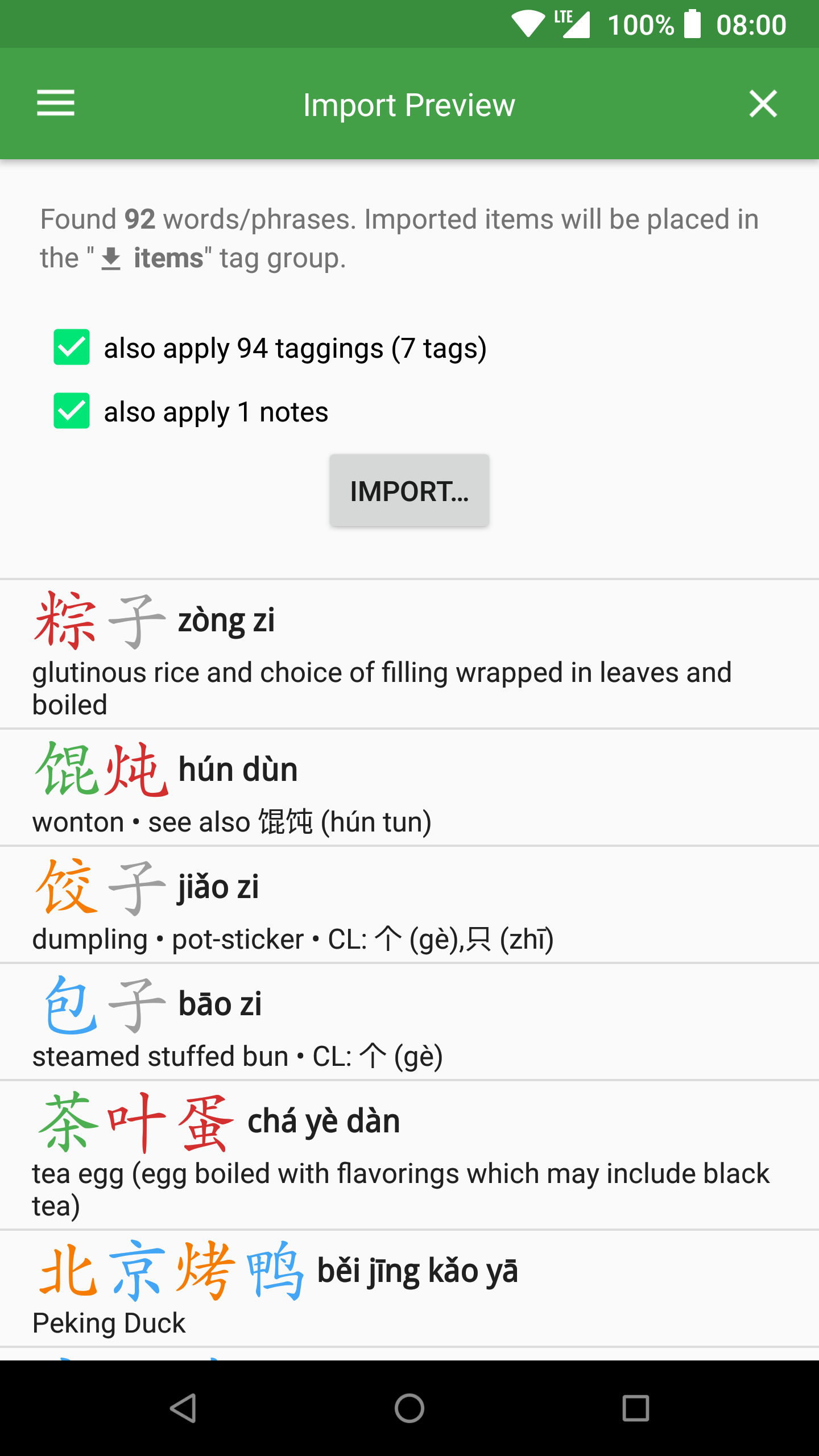Viewport: 819px width, 1456px height.
Task: Open the chá yè dàn tea egg entry
Action: pos(409,1155)
